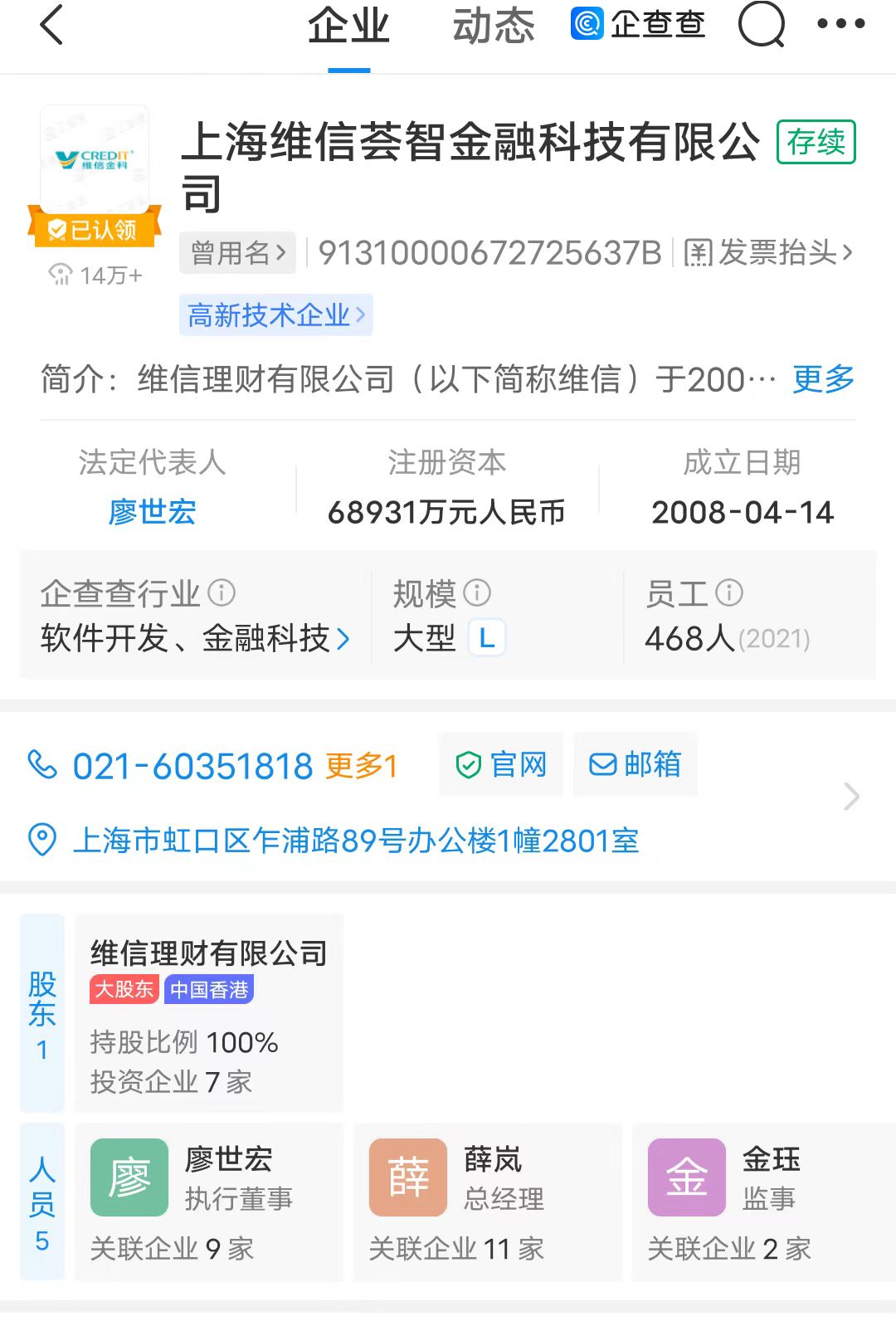The image size is (896, 1321).
Task: Click the location pin icon before the address
Action: (x=41, y=841)
